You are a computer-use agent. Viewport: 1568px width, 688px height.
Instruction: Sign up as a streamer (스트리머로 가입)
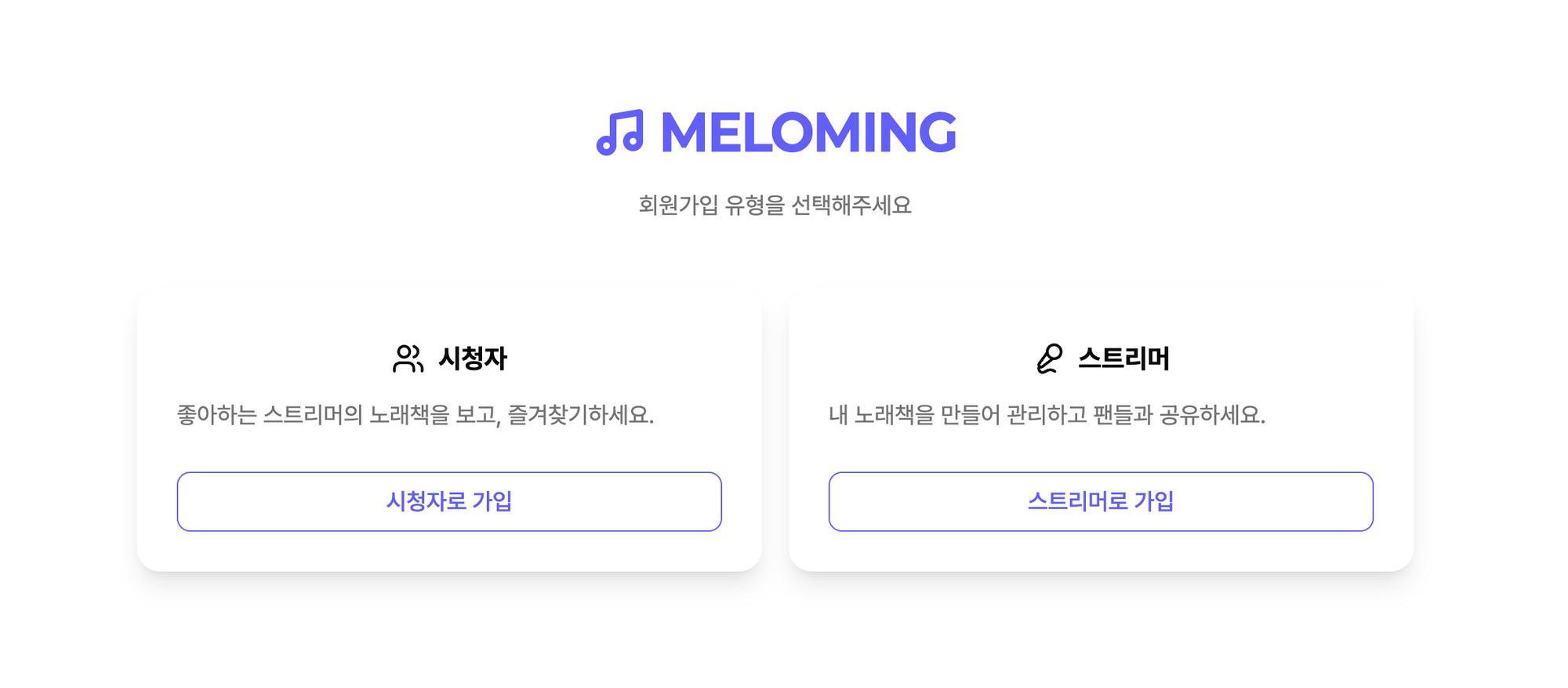pyautogui.click(x=1100, y=501)
